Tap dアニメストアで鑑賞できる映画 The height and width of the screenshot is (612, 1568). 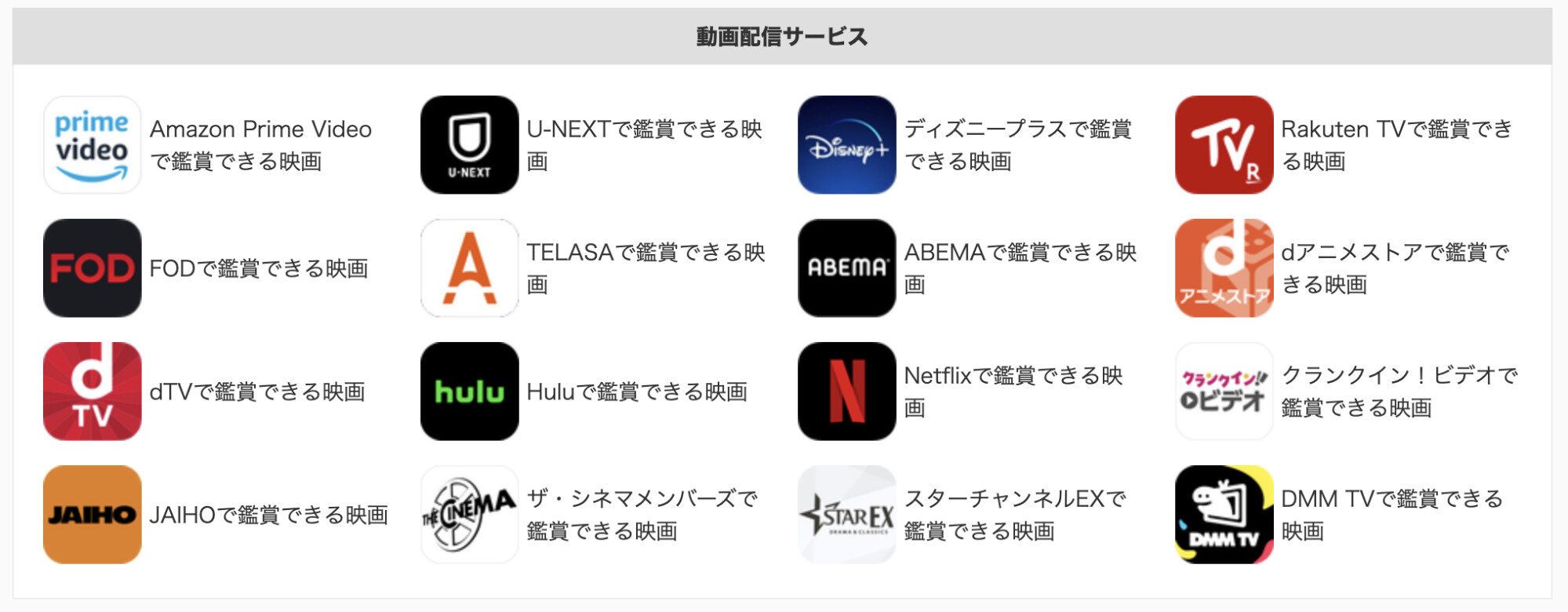pos(1395,268)
